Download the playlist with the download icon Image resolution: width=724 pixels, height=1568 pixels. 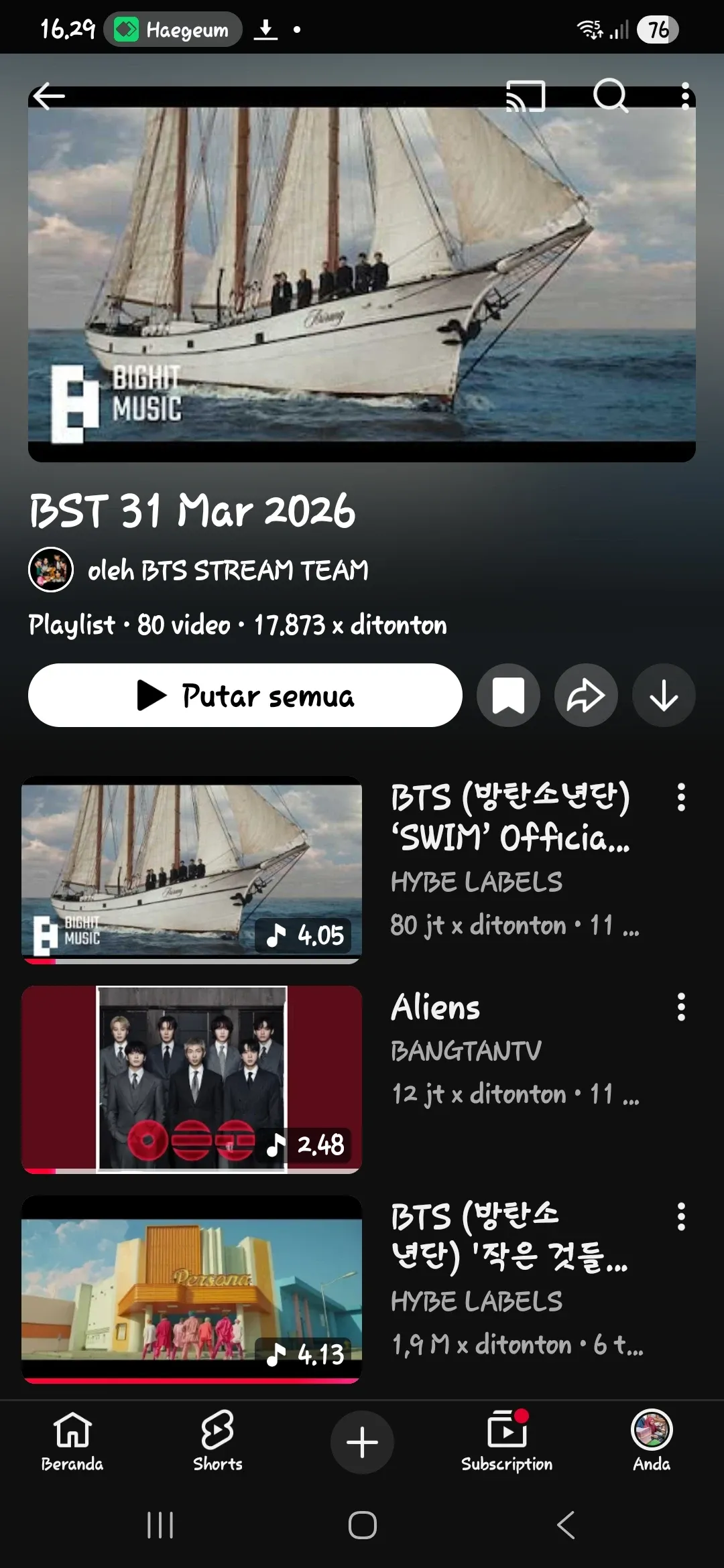click(x=664, y=696)
